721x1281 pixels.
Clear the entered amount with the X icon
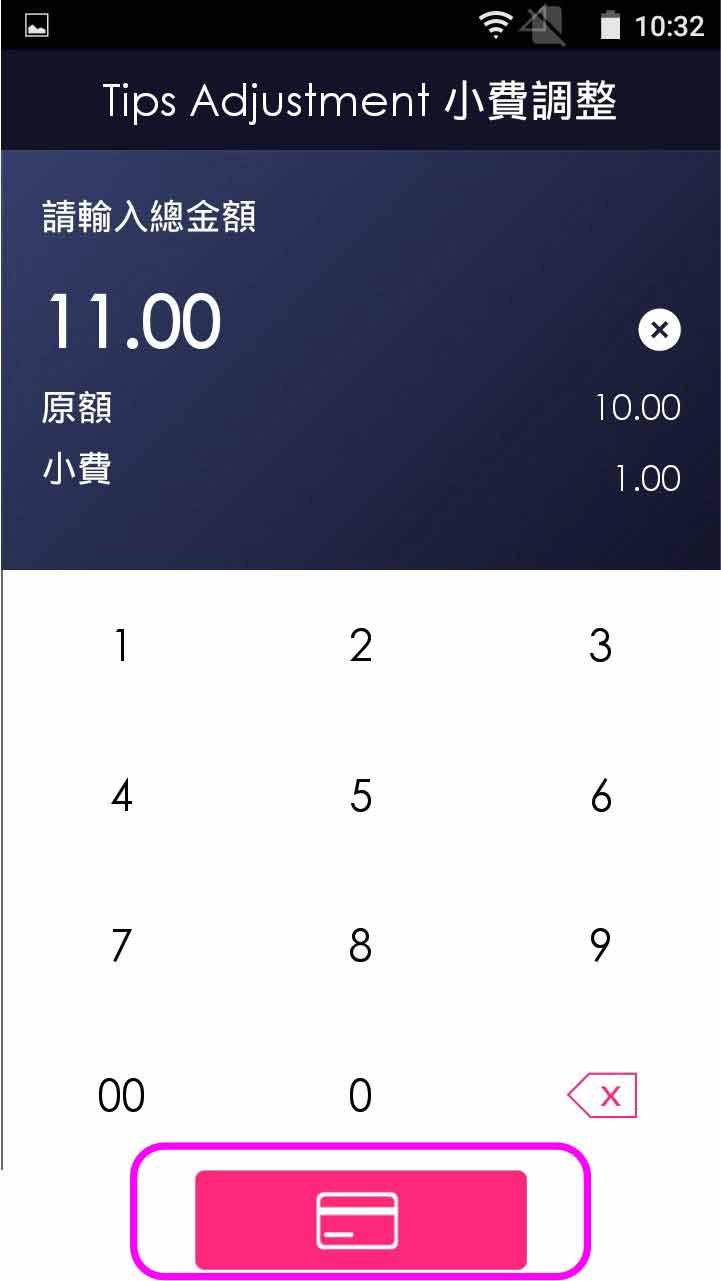point(659,330)
